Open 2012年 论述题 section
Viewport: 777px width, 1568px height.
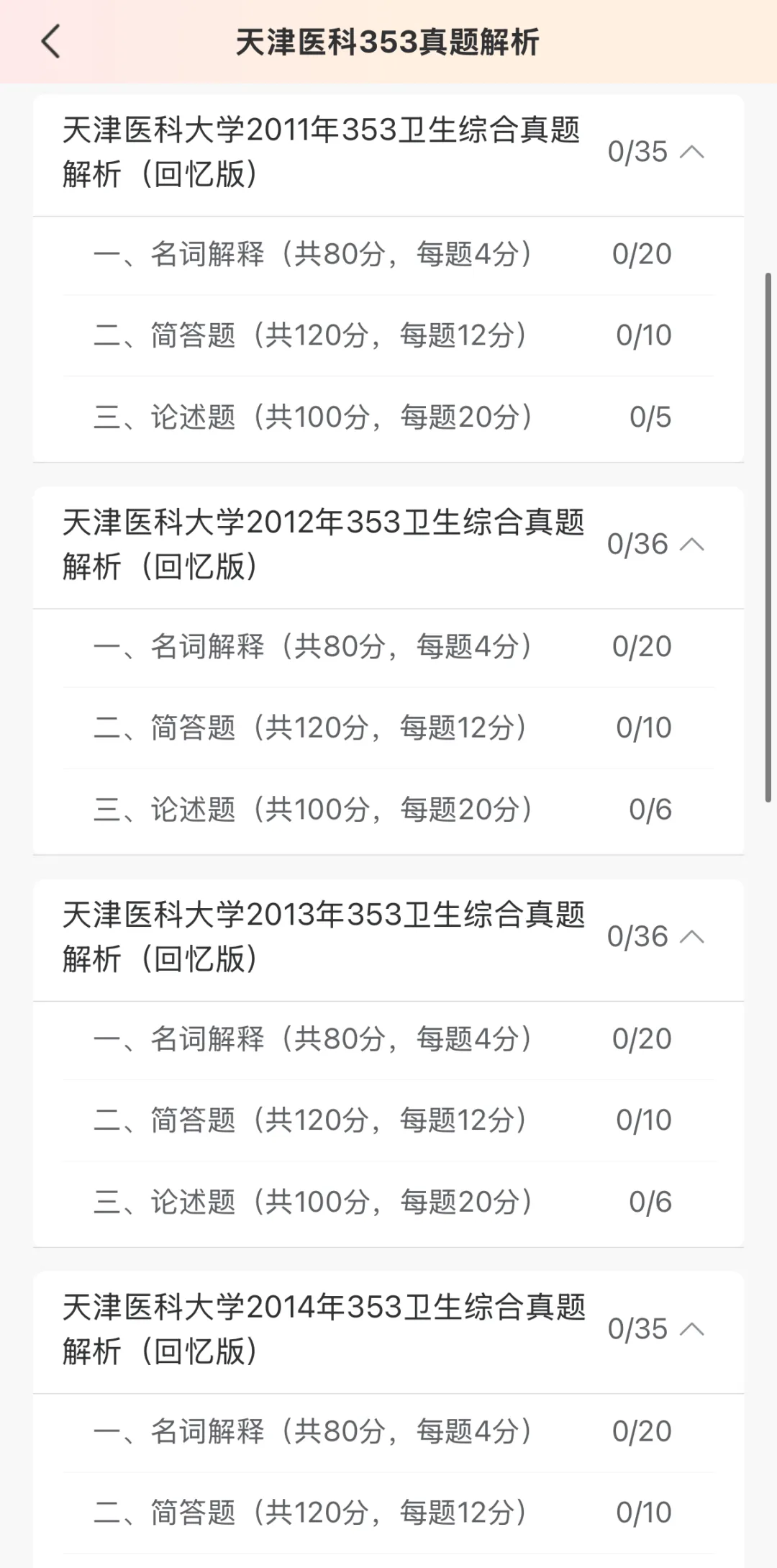388,810
